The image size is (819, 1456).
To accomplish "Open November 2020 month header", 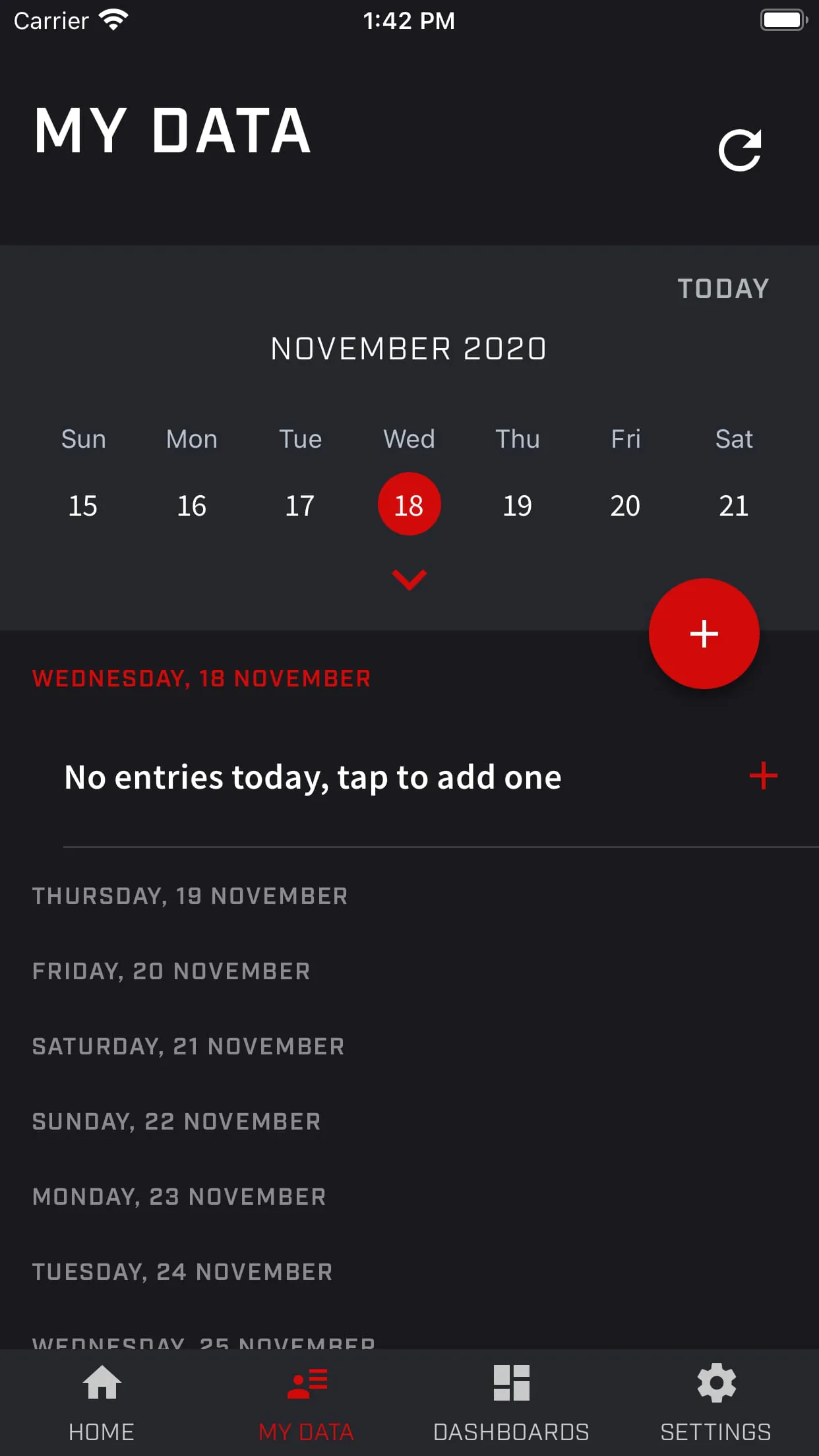I will [409, 348].
